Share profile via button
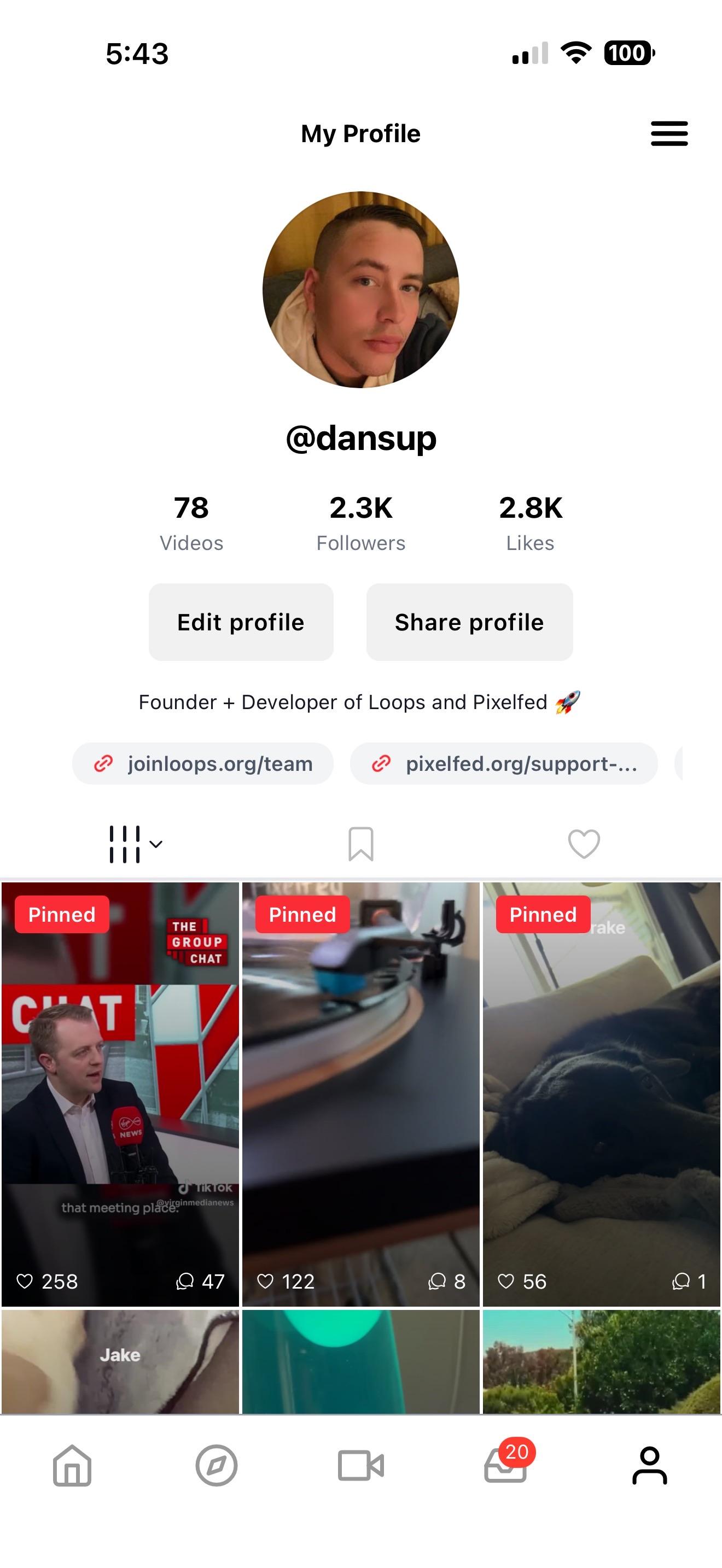The image size is (722, 1568). coord(469,622)
